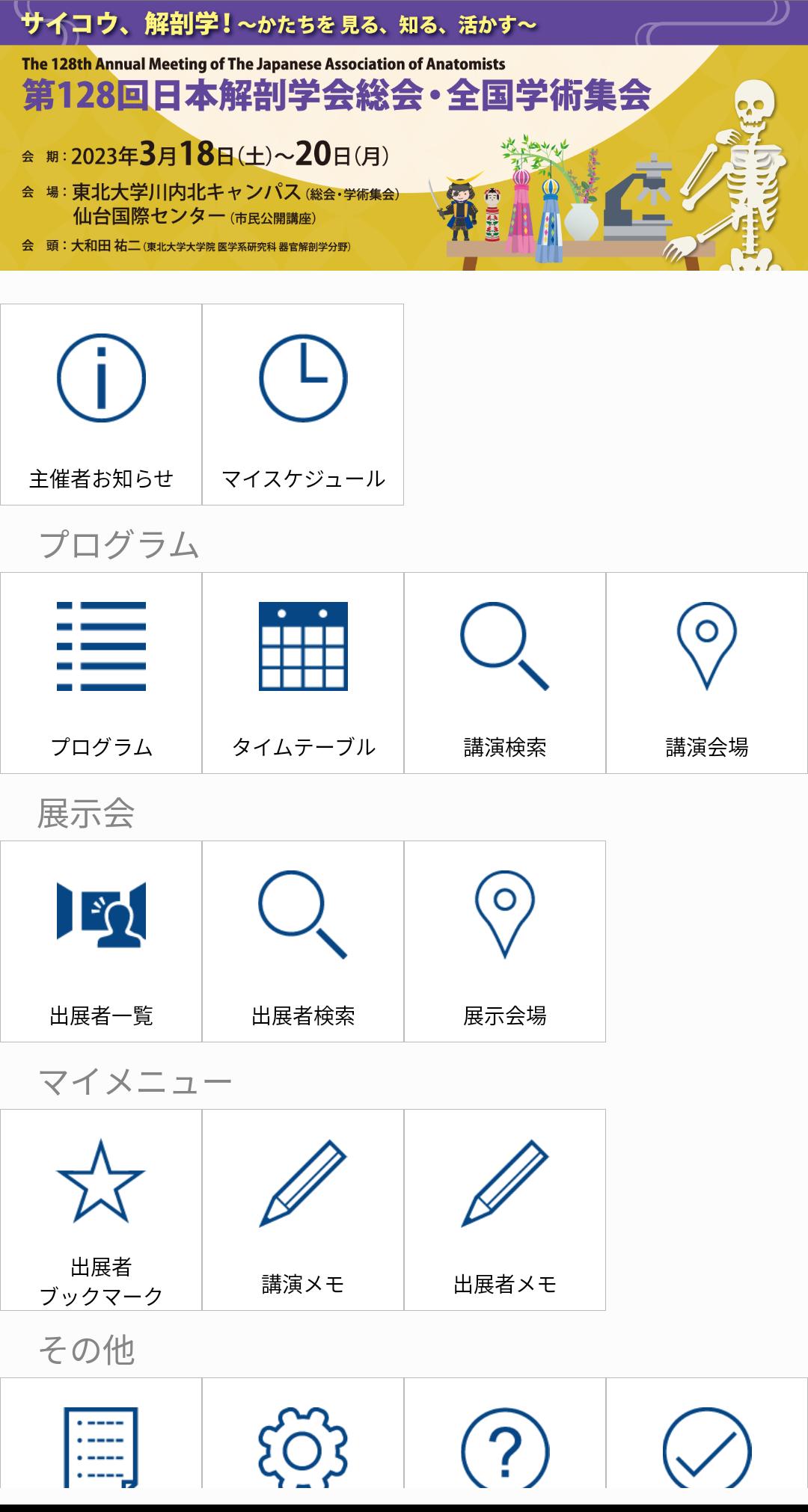Open 出展者検索 exhibitor search

pyautogui.click(x=303, y=941)
